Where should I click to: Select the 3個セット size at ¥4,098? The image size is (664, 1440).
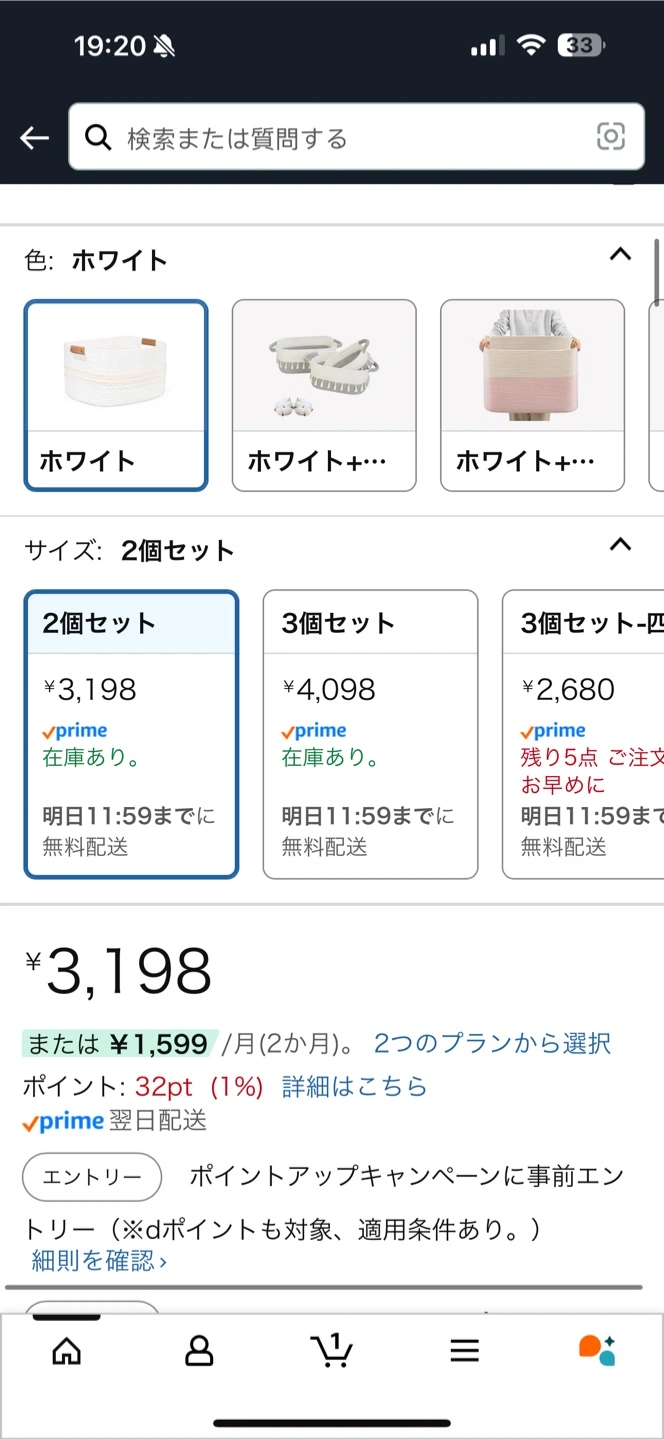point(370,735)
